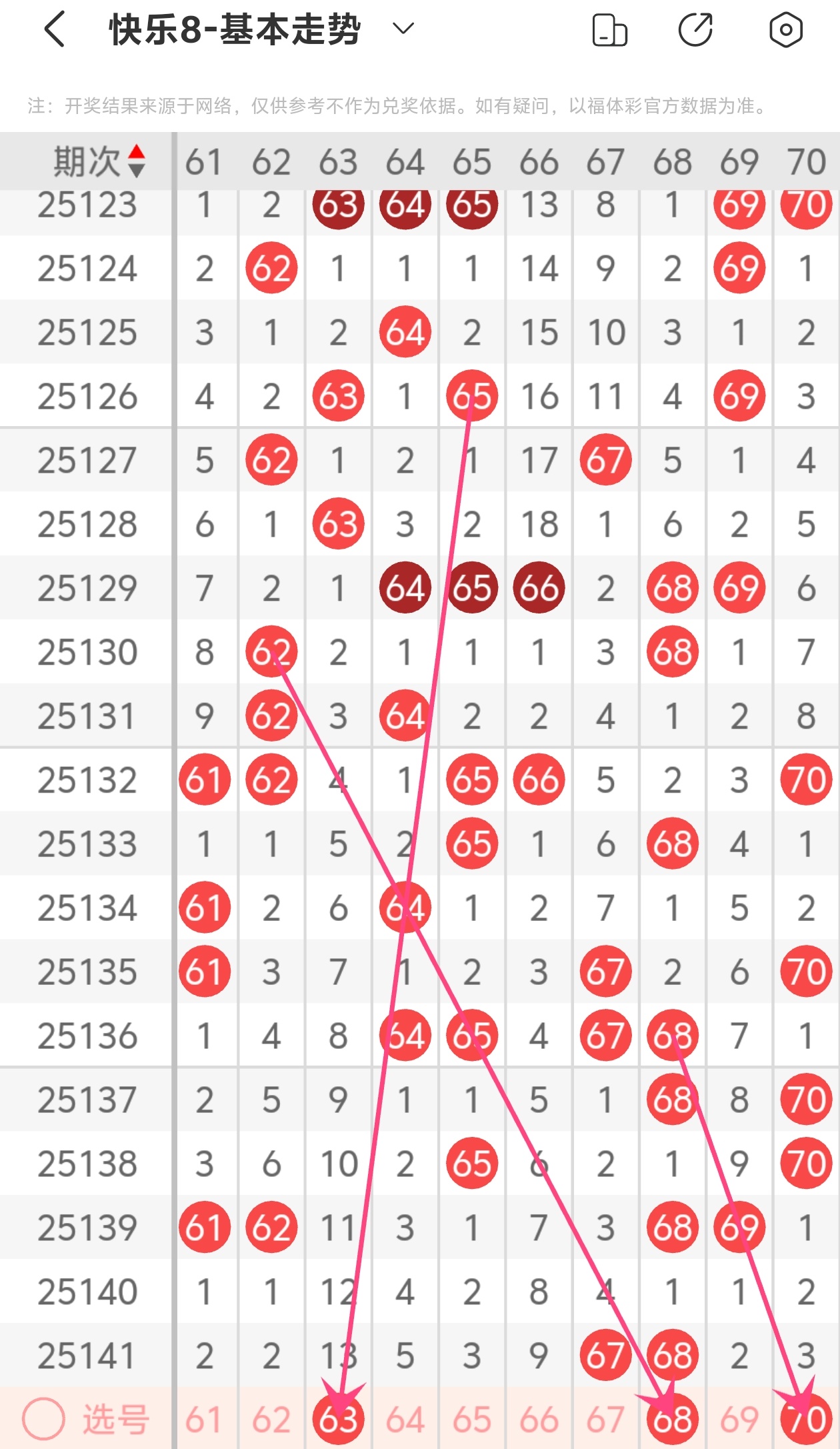
Task: Pick number 69 in the 选号 row
Action: tap(739, 1420)
